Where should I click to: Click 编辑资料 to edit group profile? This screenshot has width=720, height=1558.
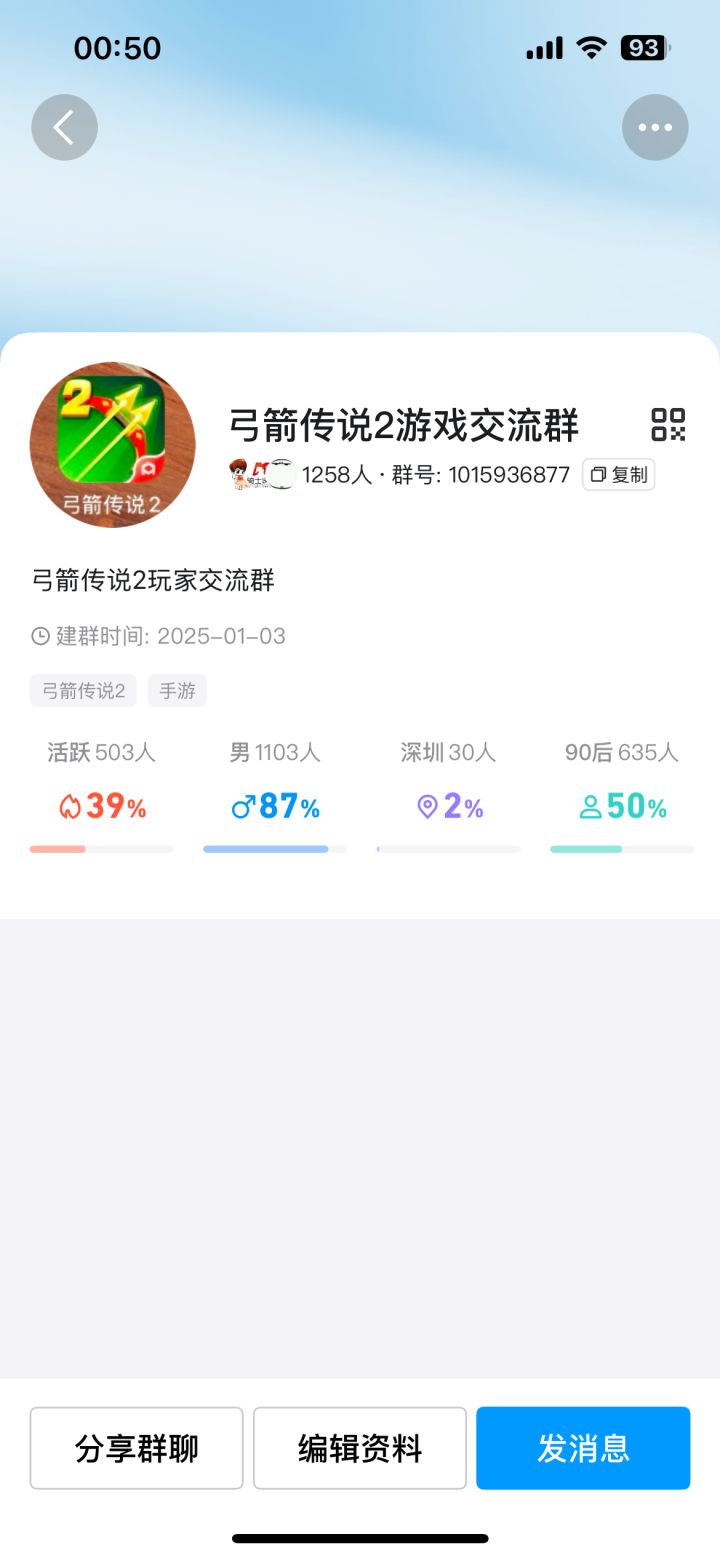360,1447
